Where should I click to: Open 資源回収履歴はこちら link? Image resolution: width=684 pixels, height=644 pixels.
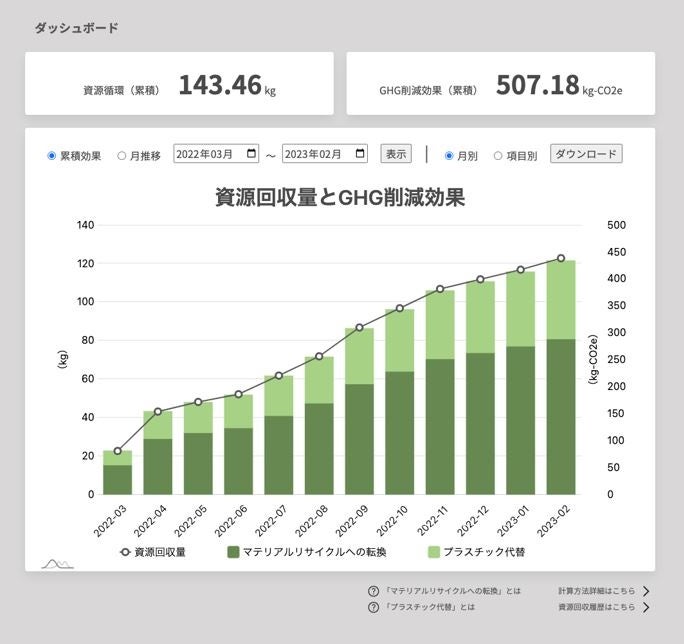point(604,607)
